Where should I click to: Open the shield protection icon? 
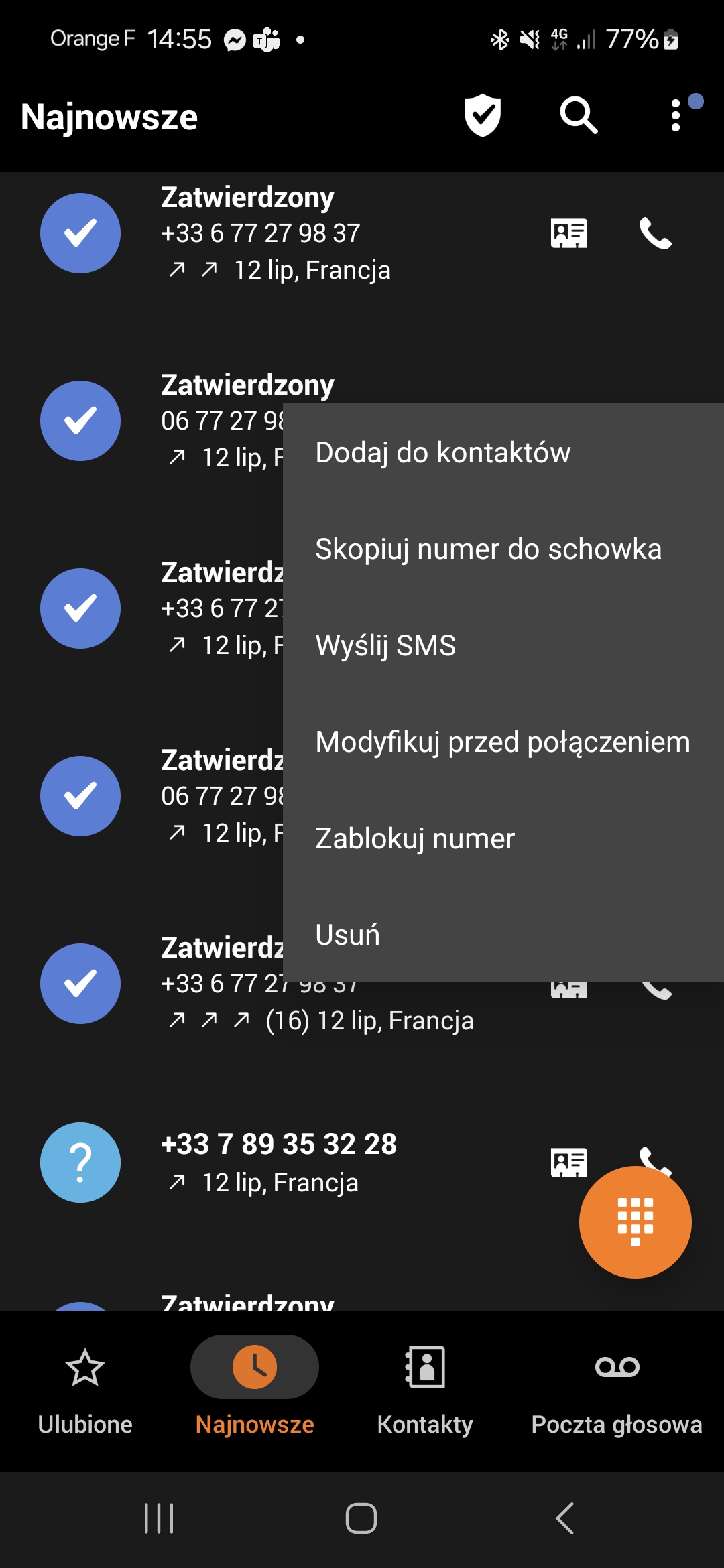point(483,115)
